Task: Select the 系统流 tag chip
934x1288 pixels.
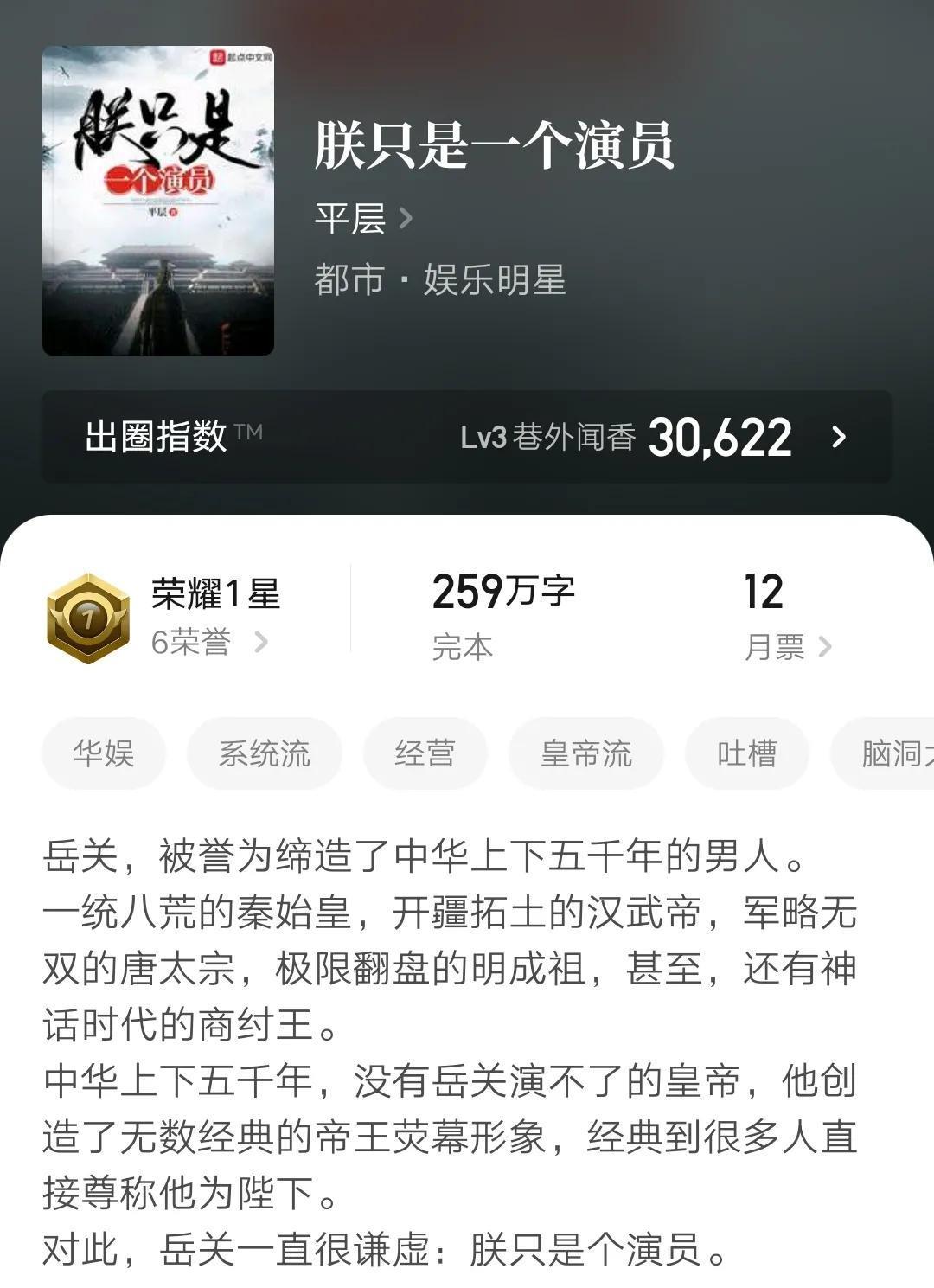Action: (x=264, y=753)
